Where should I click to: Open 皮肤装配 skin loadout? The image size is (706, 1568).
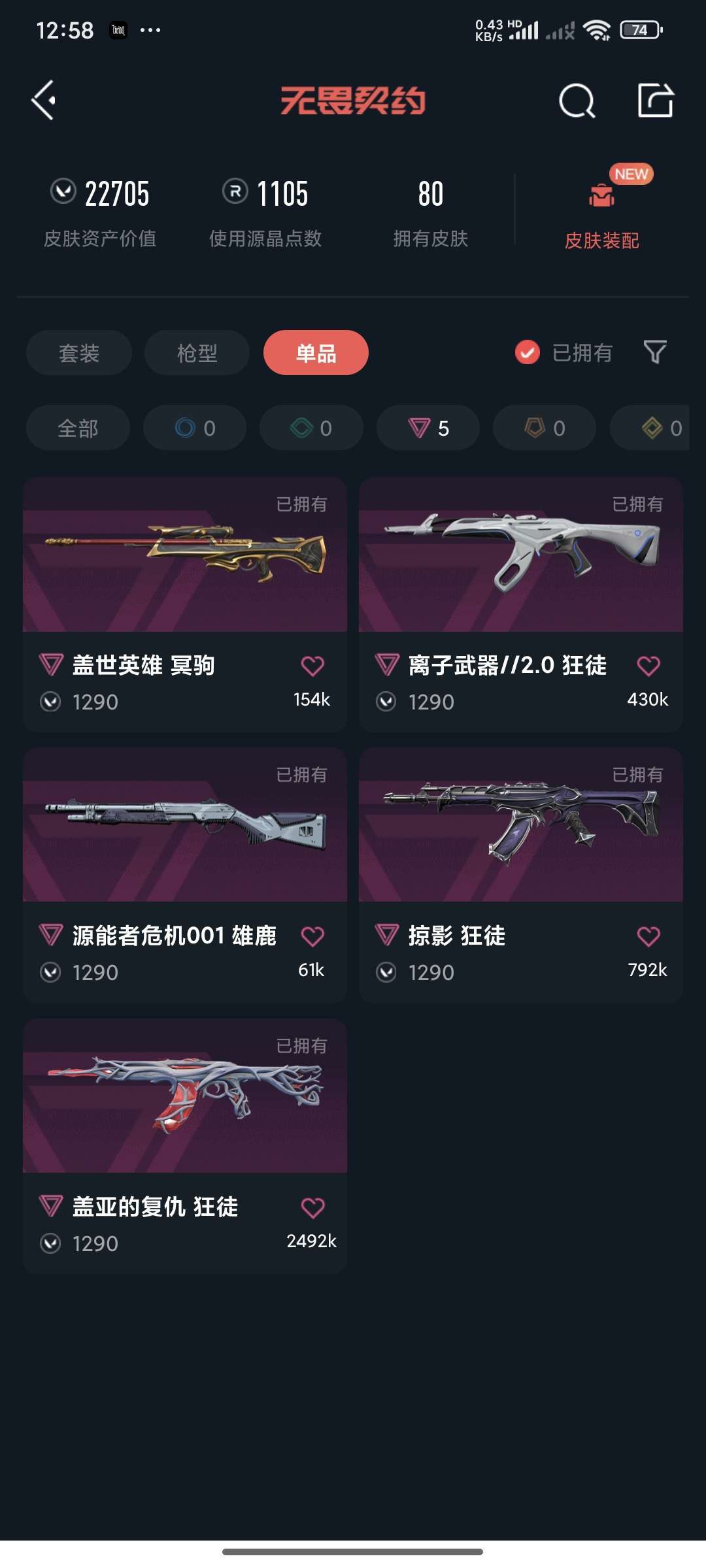pyautogui.click(x=602, y=209)
